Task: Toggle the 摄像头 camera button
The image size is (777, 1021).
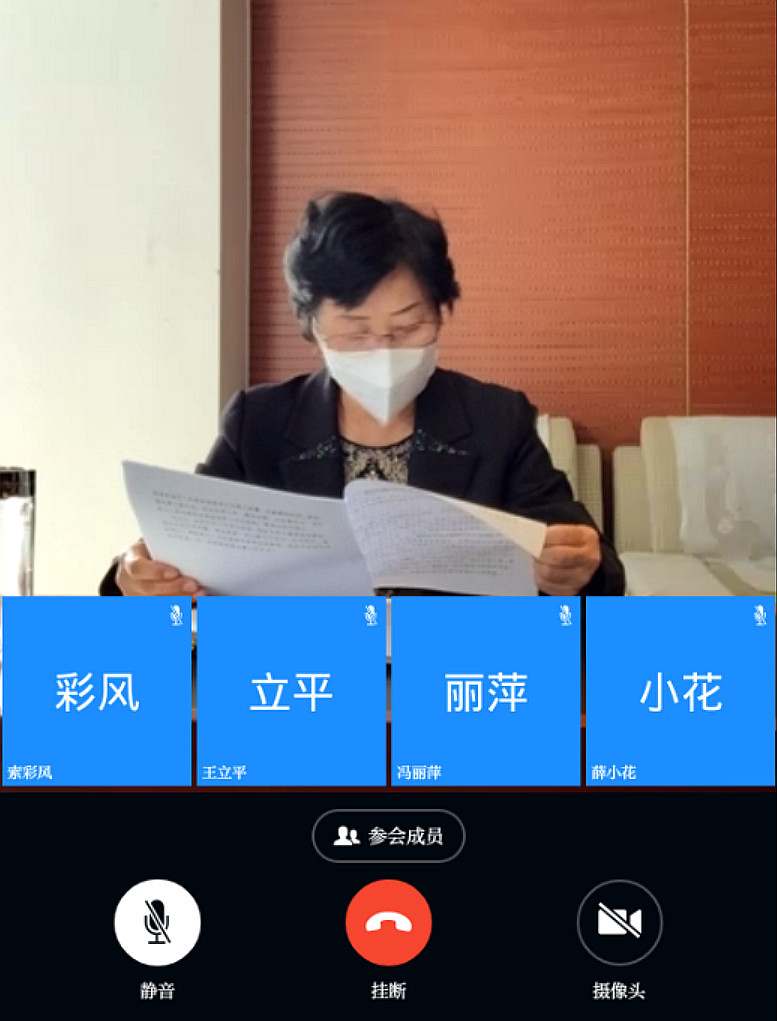Action: tap(619, 922)
